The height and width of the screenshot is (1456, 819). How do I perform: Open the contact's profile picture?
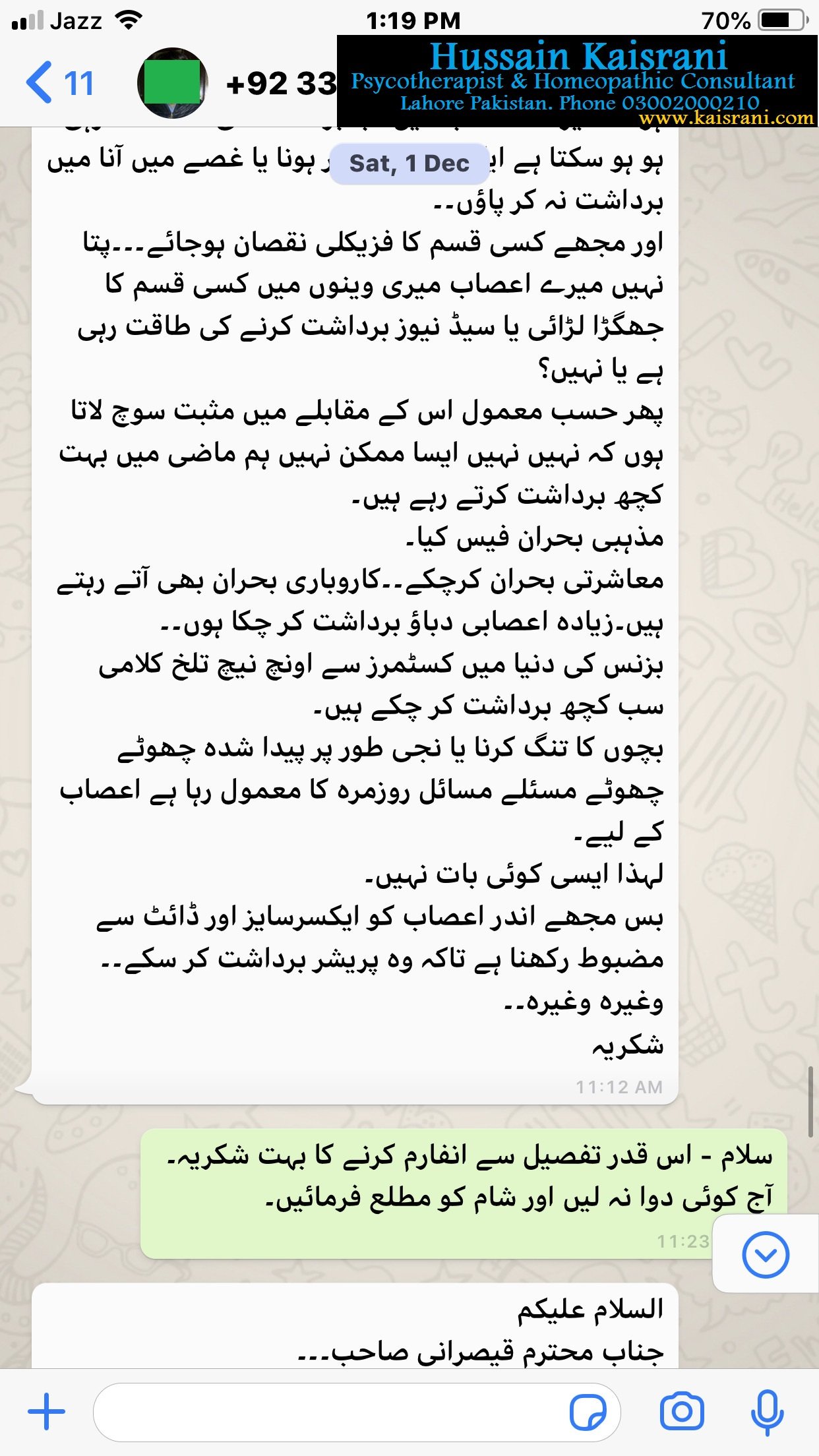[172, 83]
